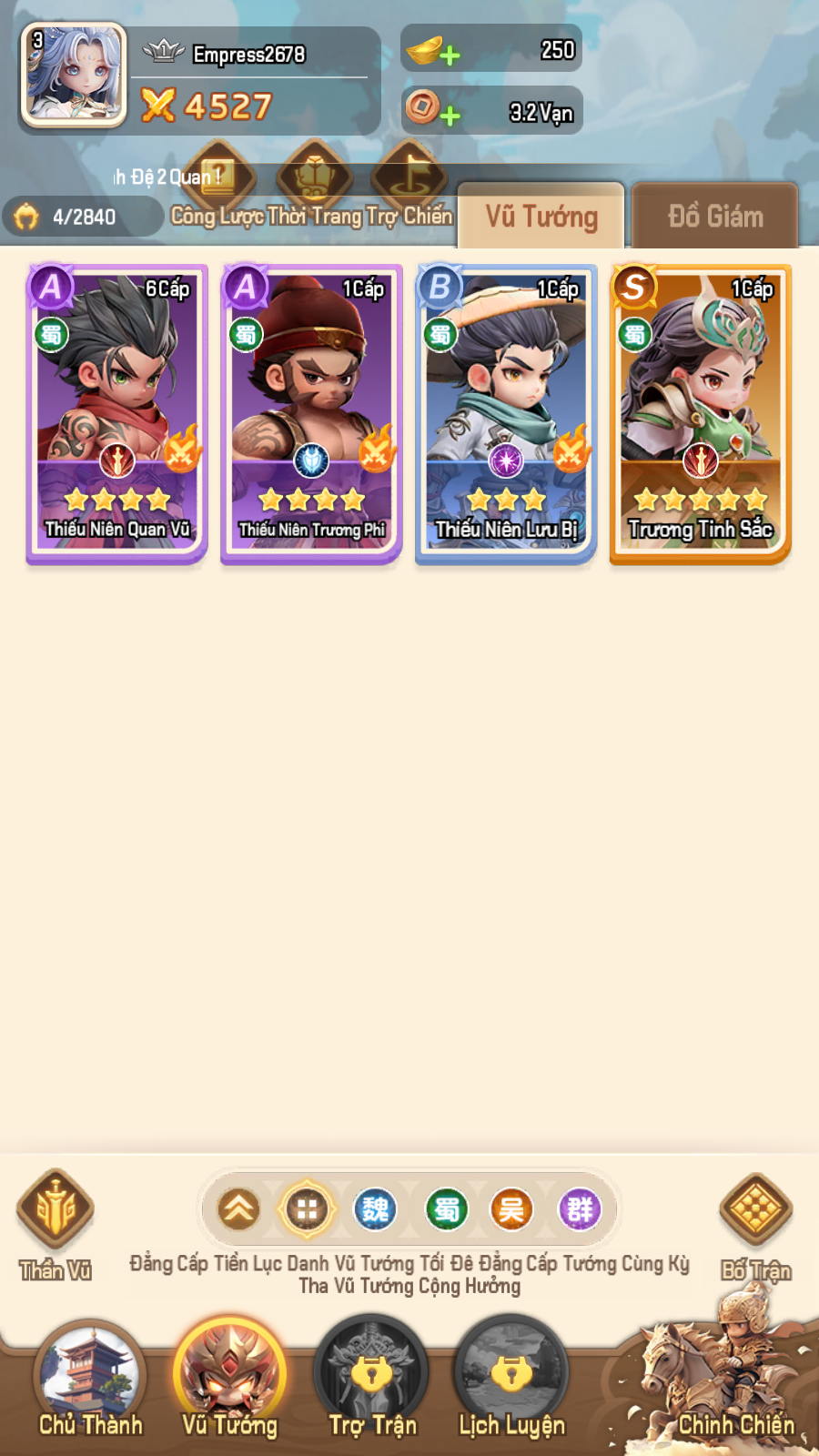Switch to the Đồ Giám tab
Viewport: 819px width, 1456px height.
coord(715,217)
